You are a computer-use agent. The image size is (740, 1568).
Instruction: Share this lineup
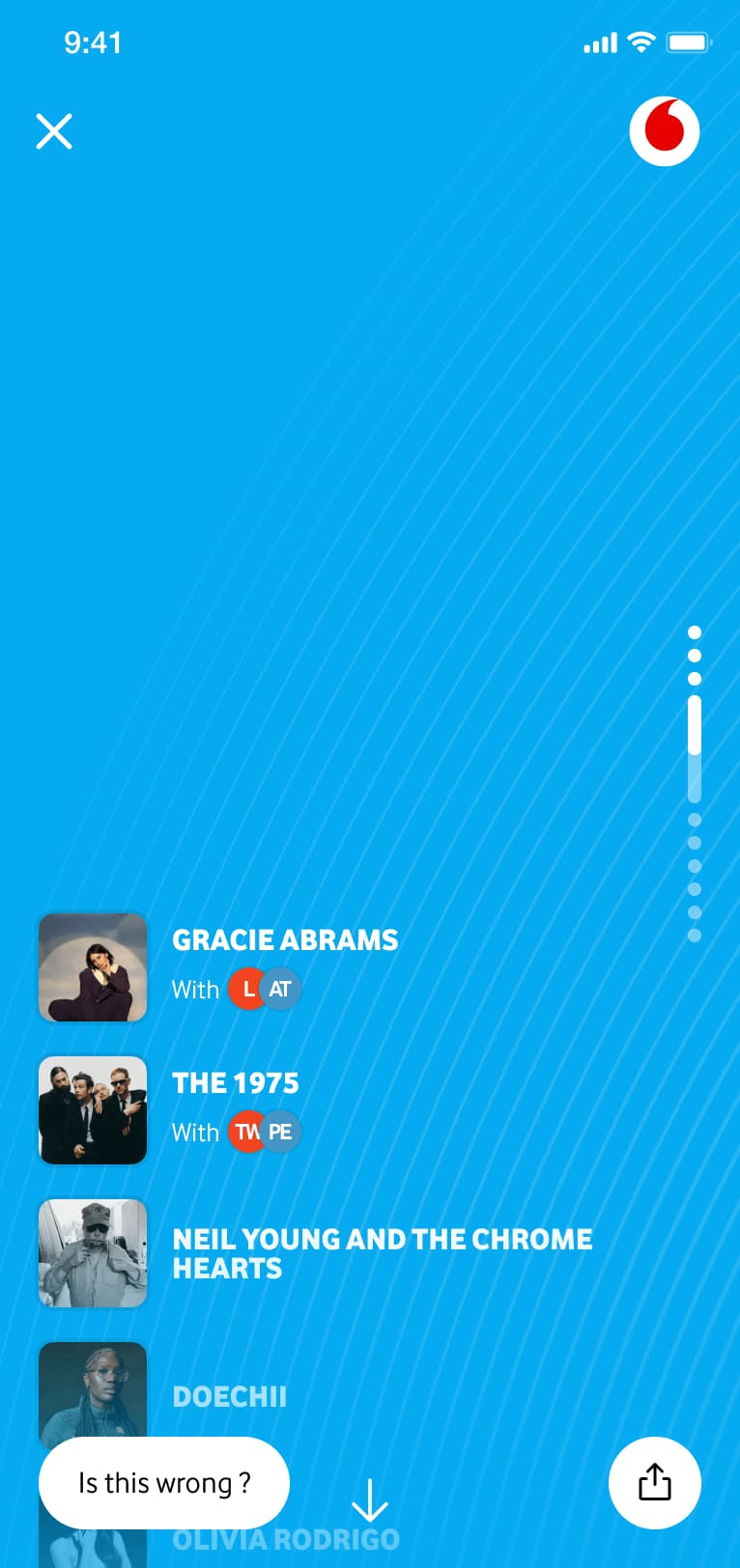(x=654, y=1482)
